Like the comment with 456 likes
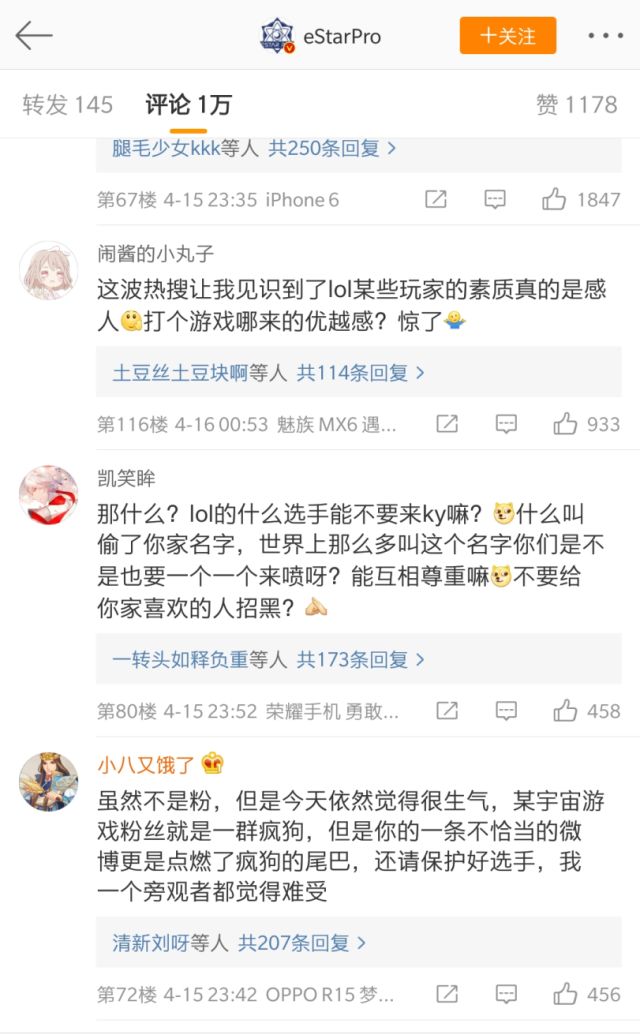The image size is (640, 1034). (x=566, y=994)
